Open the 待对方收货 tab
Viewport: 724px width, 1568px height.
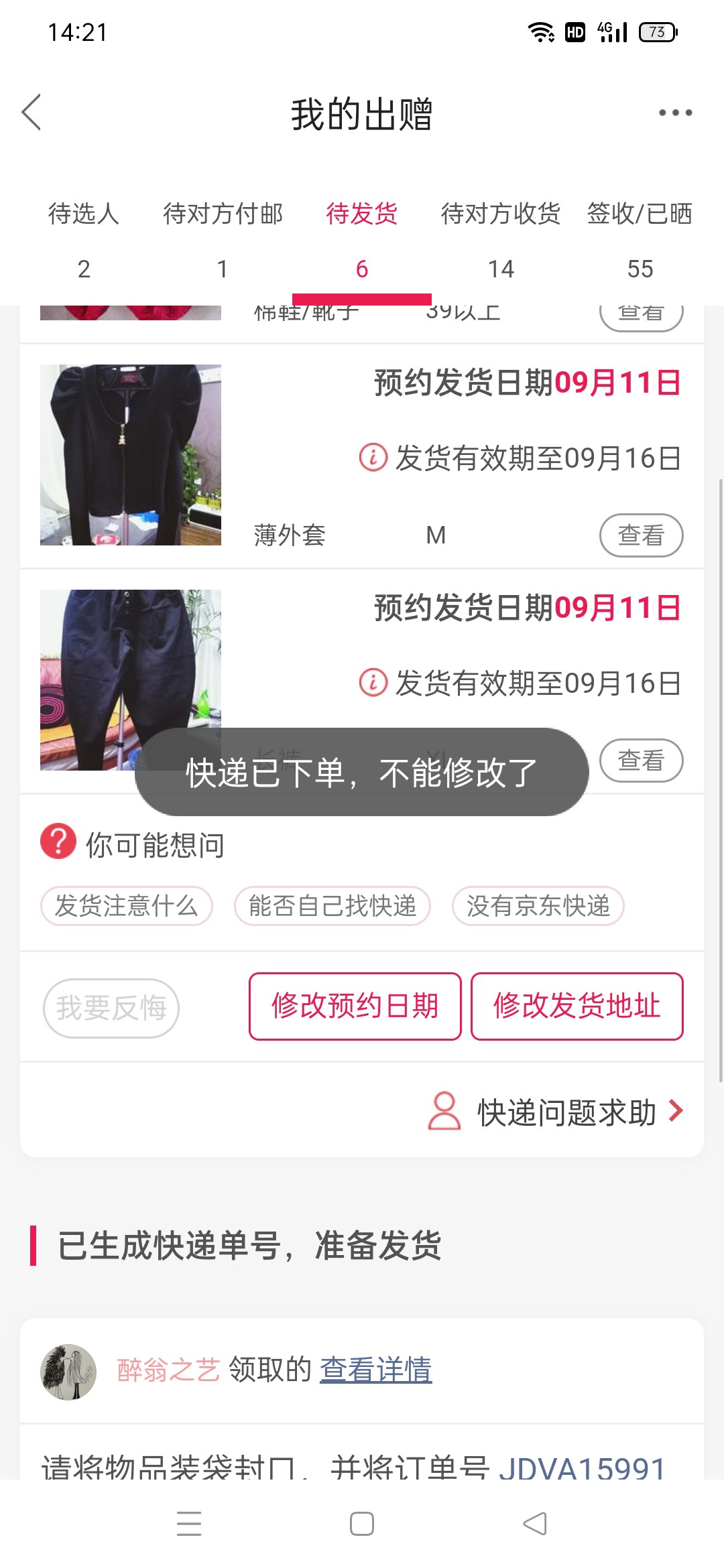(501, 240)
